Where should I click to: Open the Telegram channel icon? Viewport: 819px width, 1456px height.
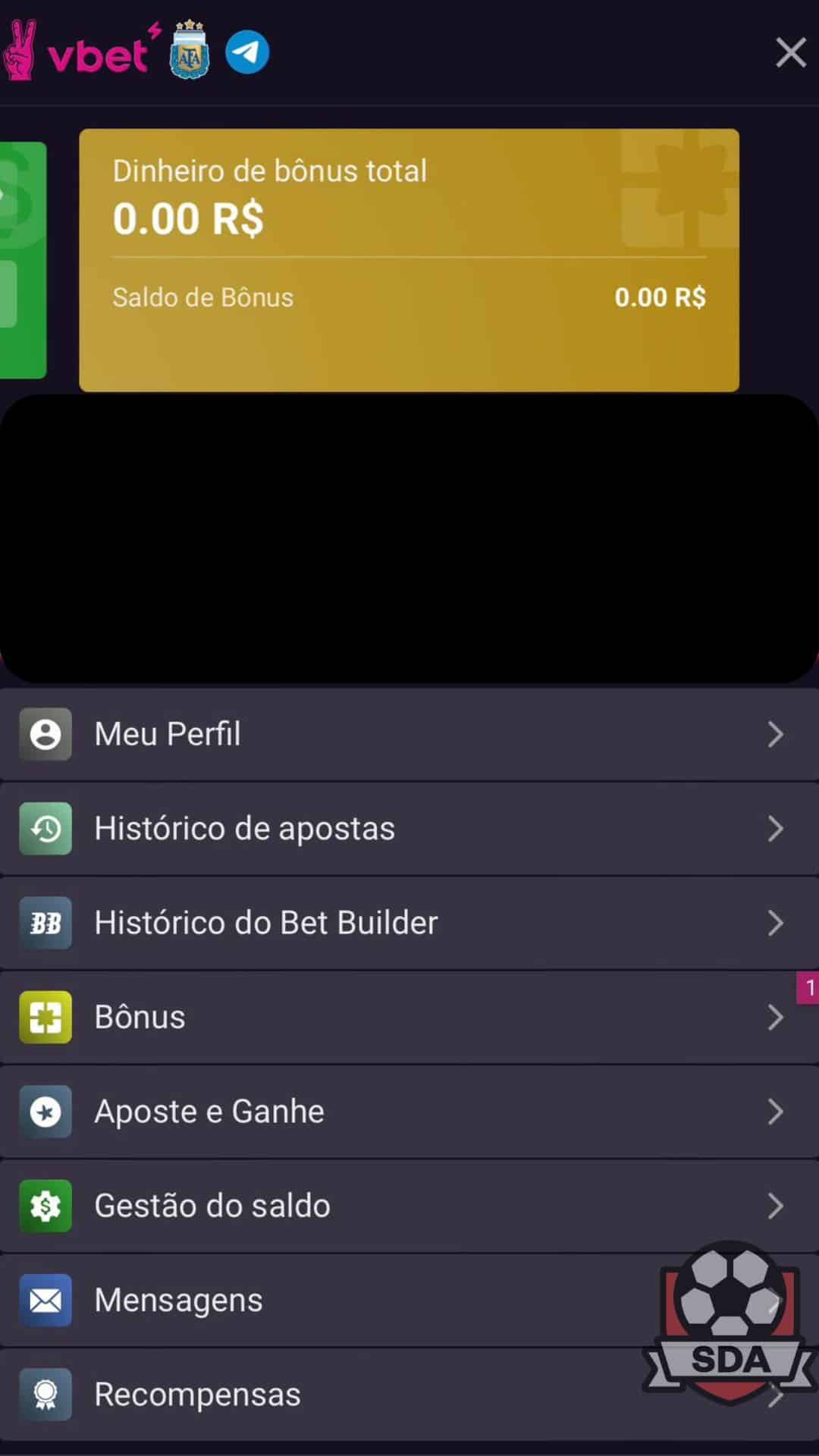pos(247,52)
